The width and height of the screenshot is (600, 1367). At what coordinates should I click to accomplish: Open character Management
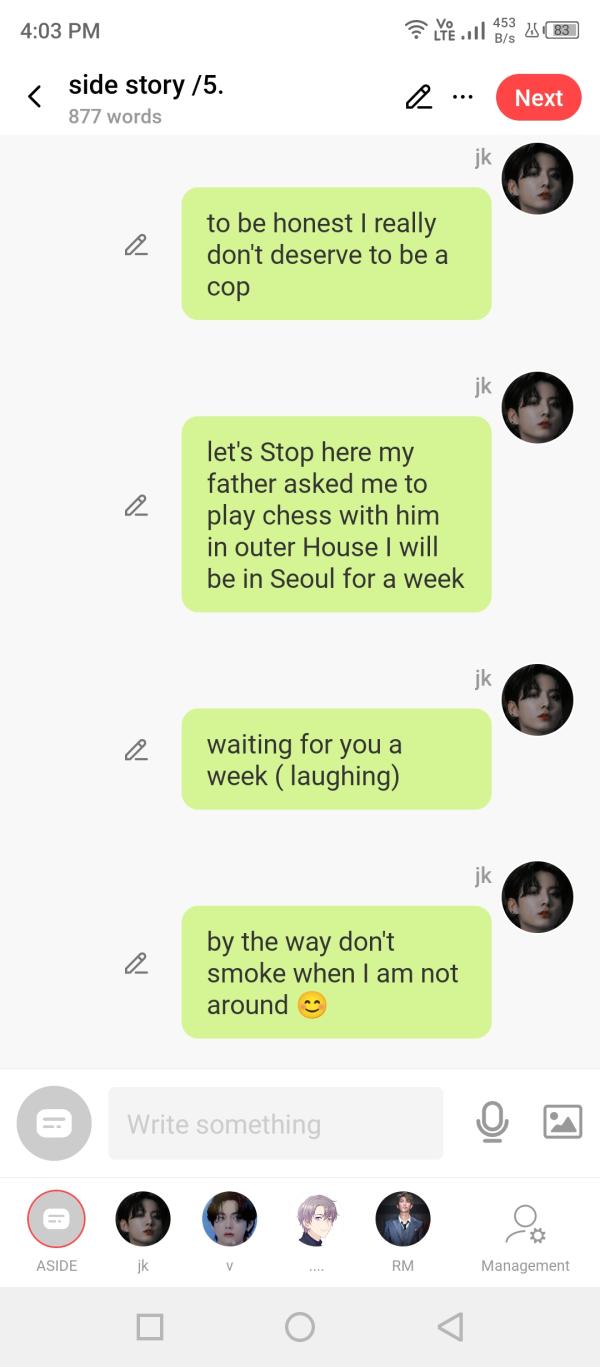click(x=525, y=1238)
